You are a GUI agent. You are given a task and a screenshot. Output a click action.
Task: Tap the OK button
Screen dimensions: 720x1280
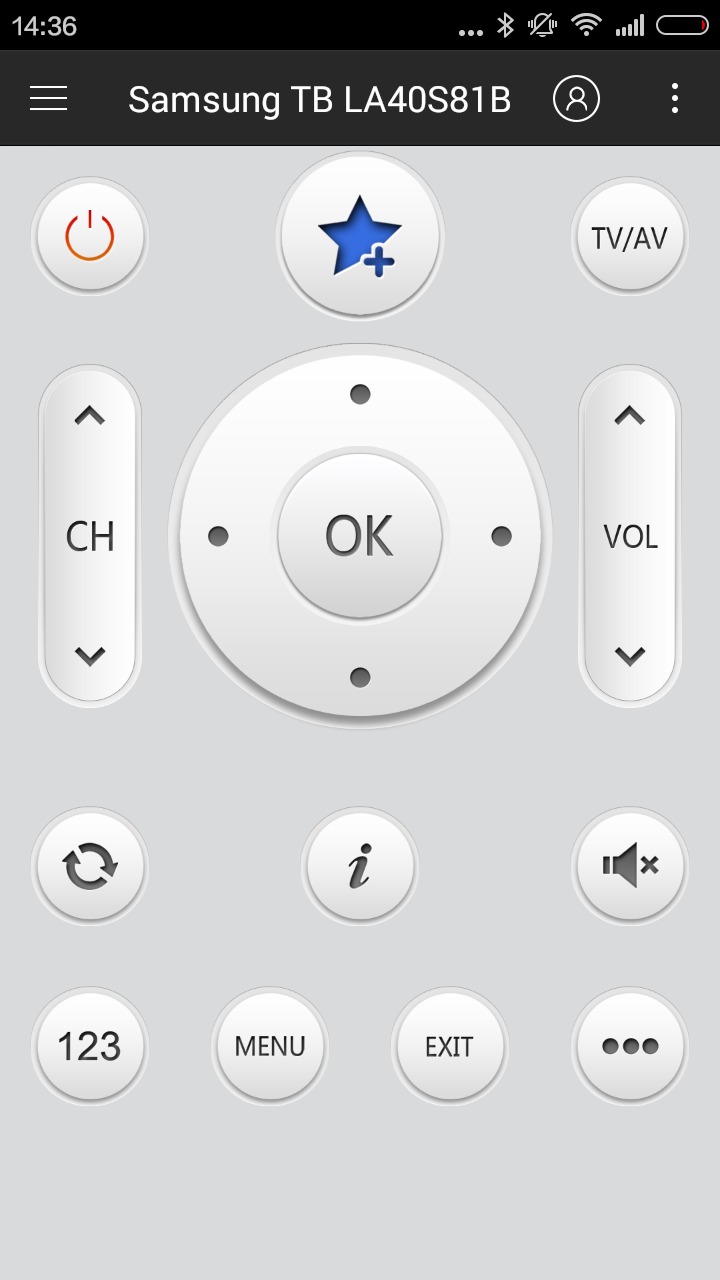click(360, 535)
